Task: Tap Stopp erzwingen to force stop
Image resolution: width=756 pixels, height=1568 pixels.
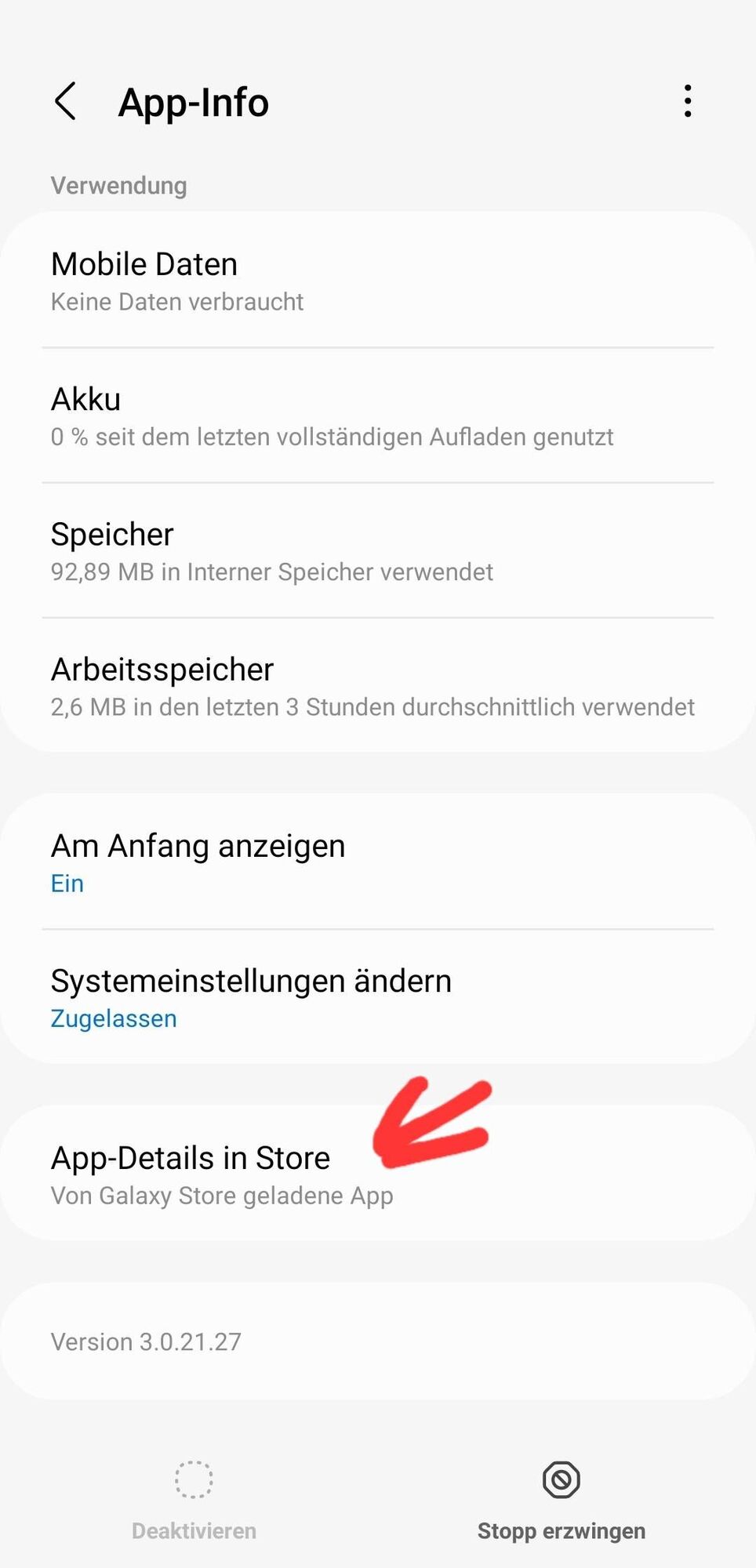Action: [562, 1499]
